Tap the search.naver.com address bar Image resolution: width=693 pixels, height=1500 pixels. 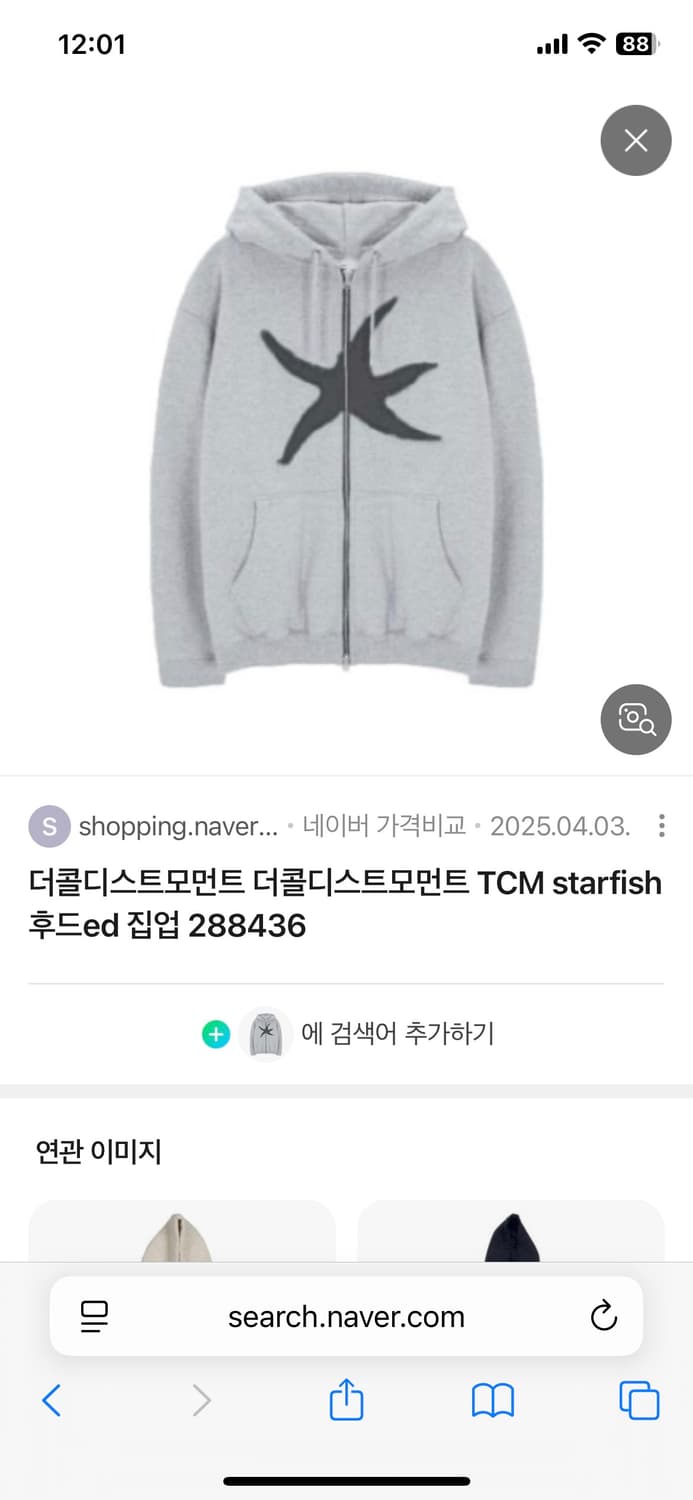pos(346,1316)
